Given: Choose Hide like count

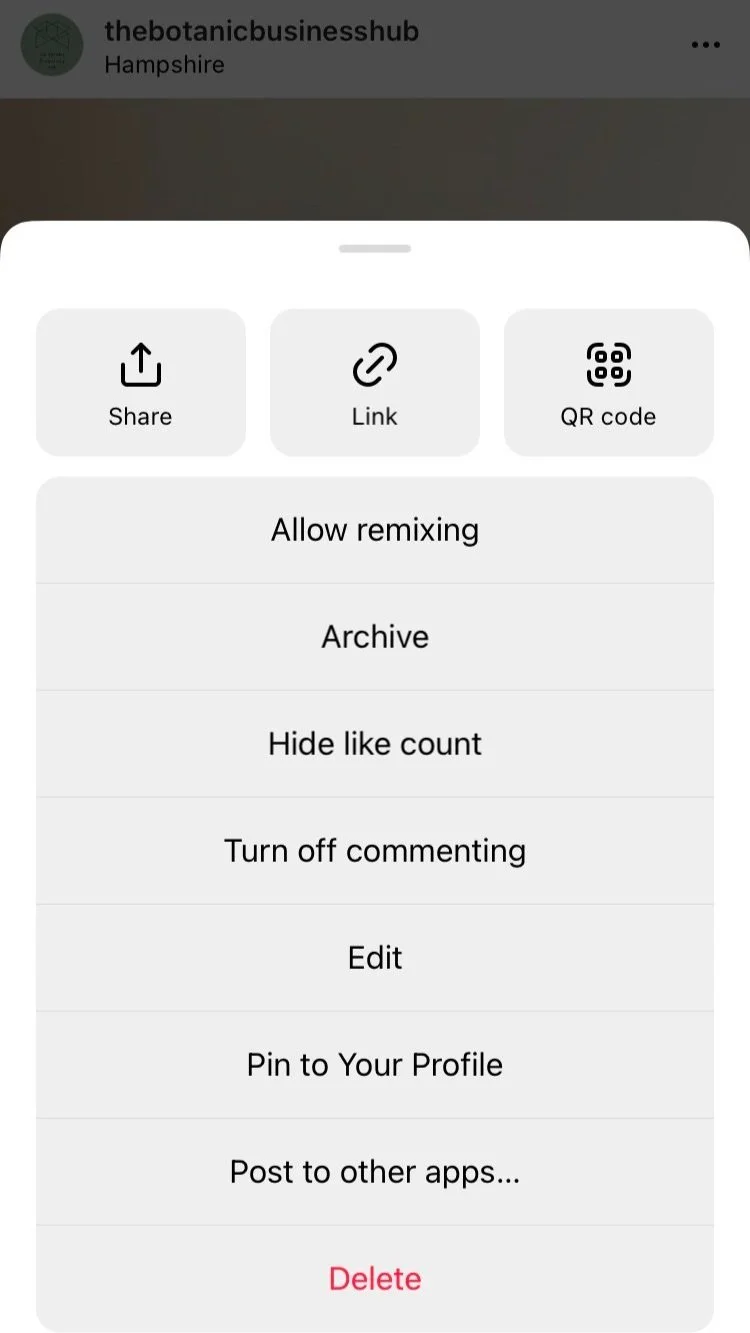Looking at the screenshot, I should pyautogui.click(x=375, y=744).
